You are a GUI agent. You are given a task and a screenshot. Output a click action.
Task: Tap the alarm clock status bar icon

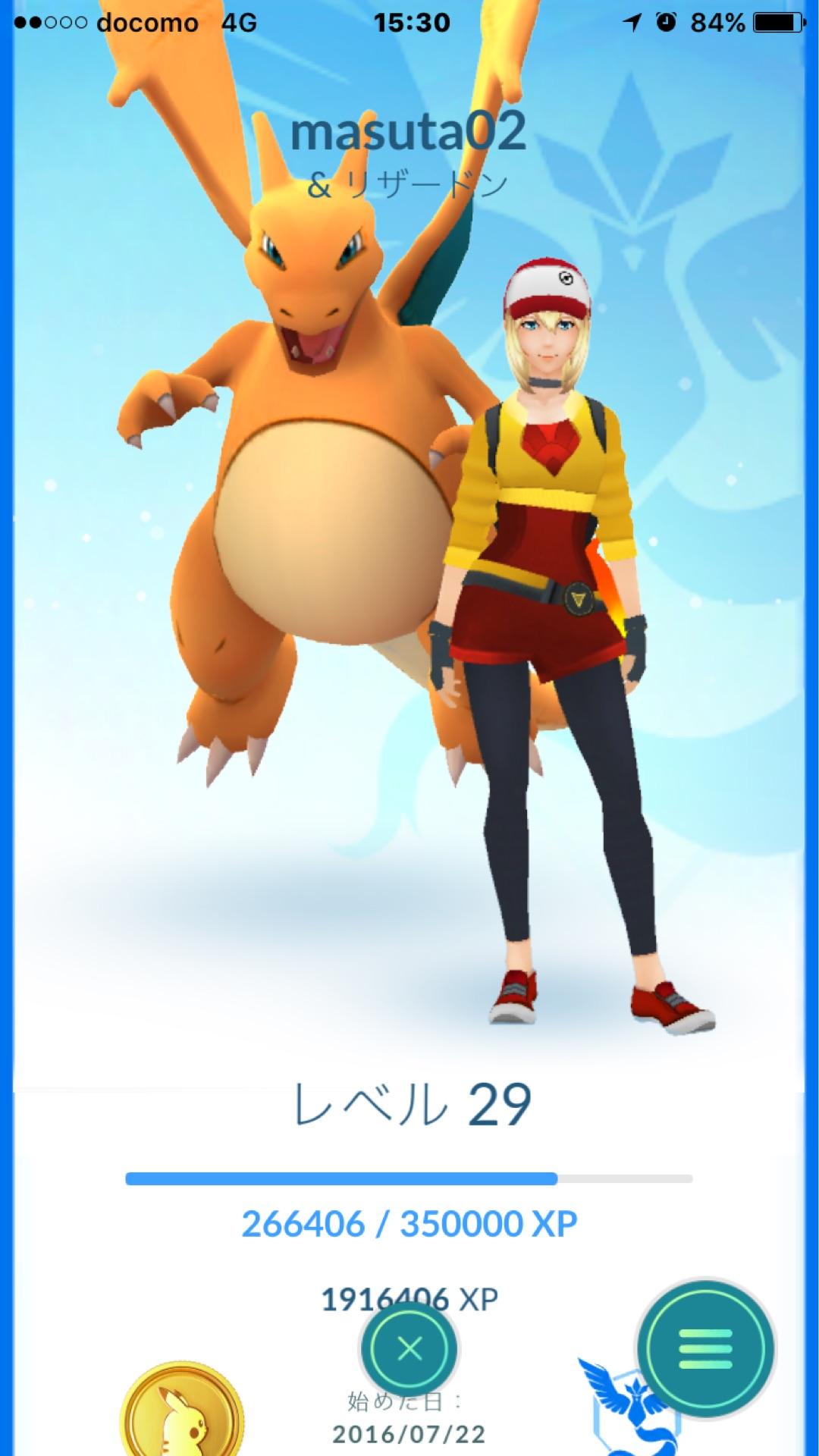pos(666,23)
